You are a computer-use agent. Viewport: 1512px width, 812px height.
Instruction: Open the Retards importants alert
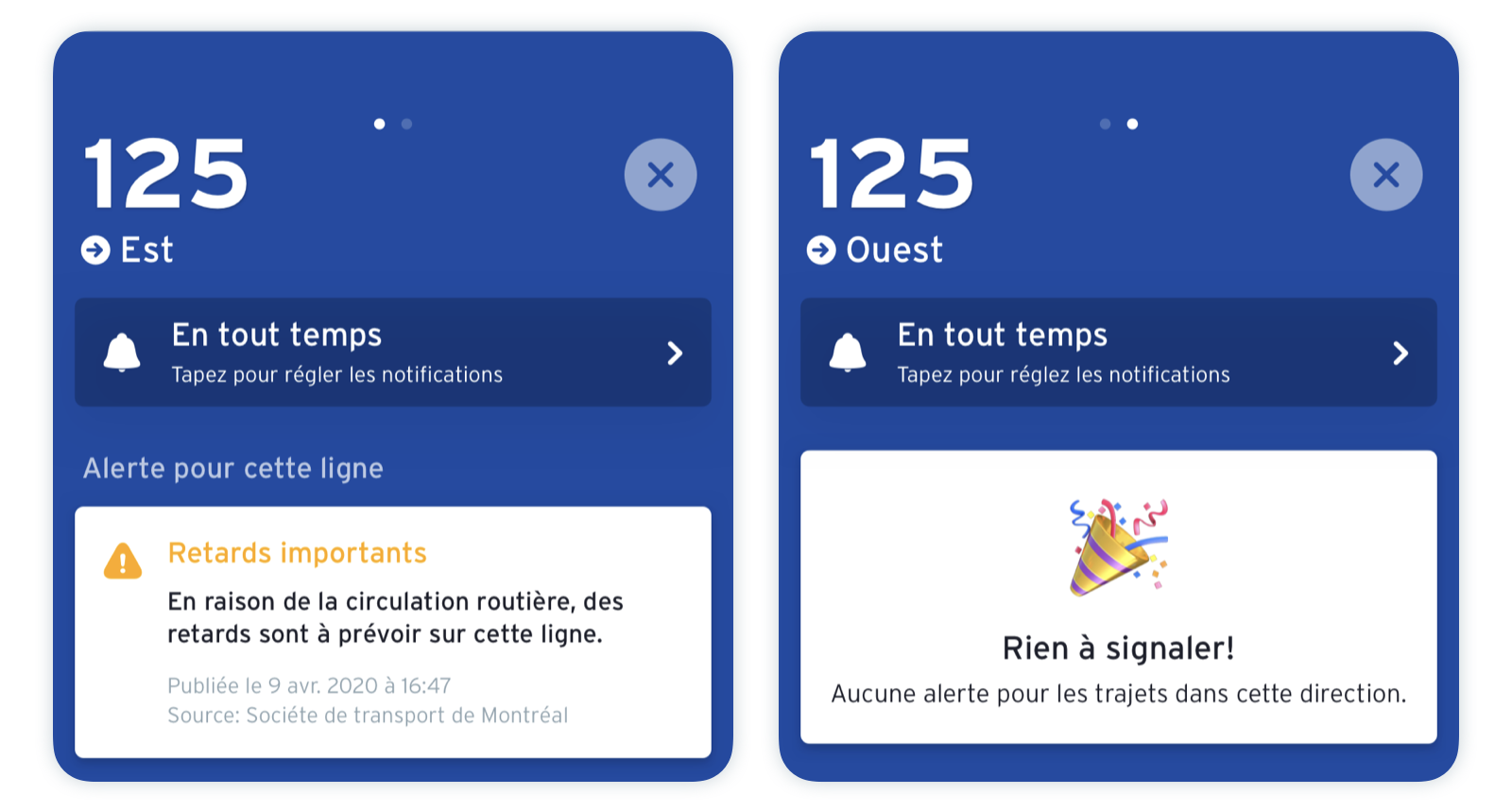392,631
